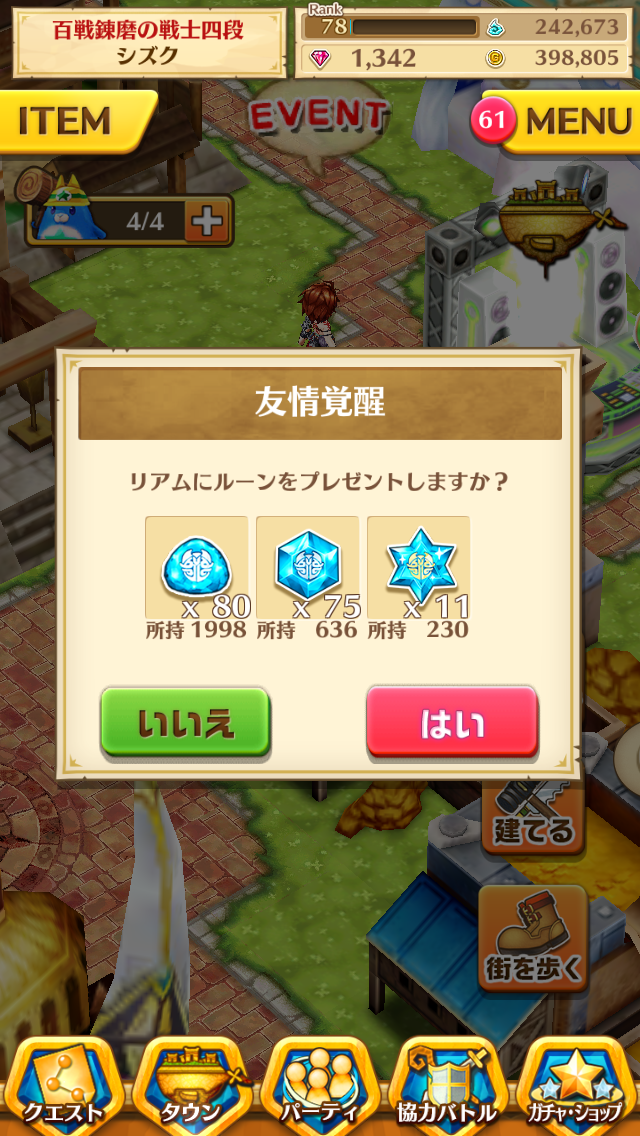The height and width of the screenshot is (1136, 640).
Task: Open the EVENT speech bubble
Action: click(318, 116)
